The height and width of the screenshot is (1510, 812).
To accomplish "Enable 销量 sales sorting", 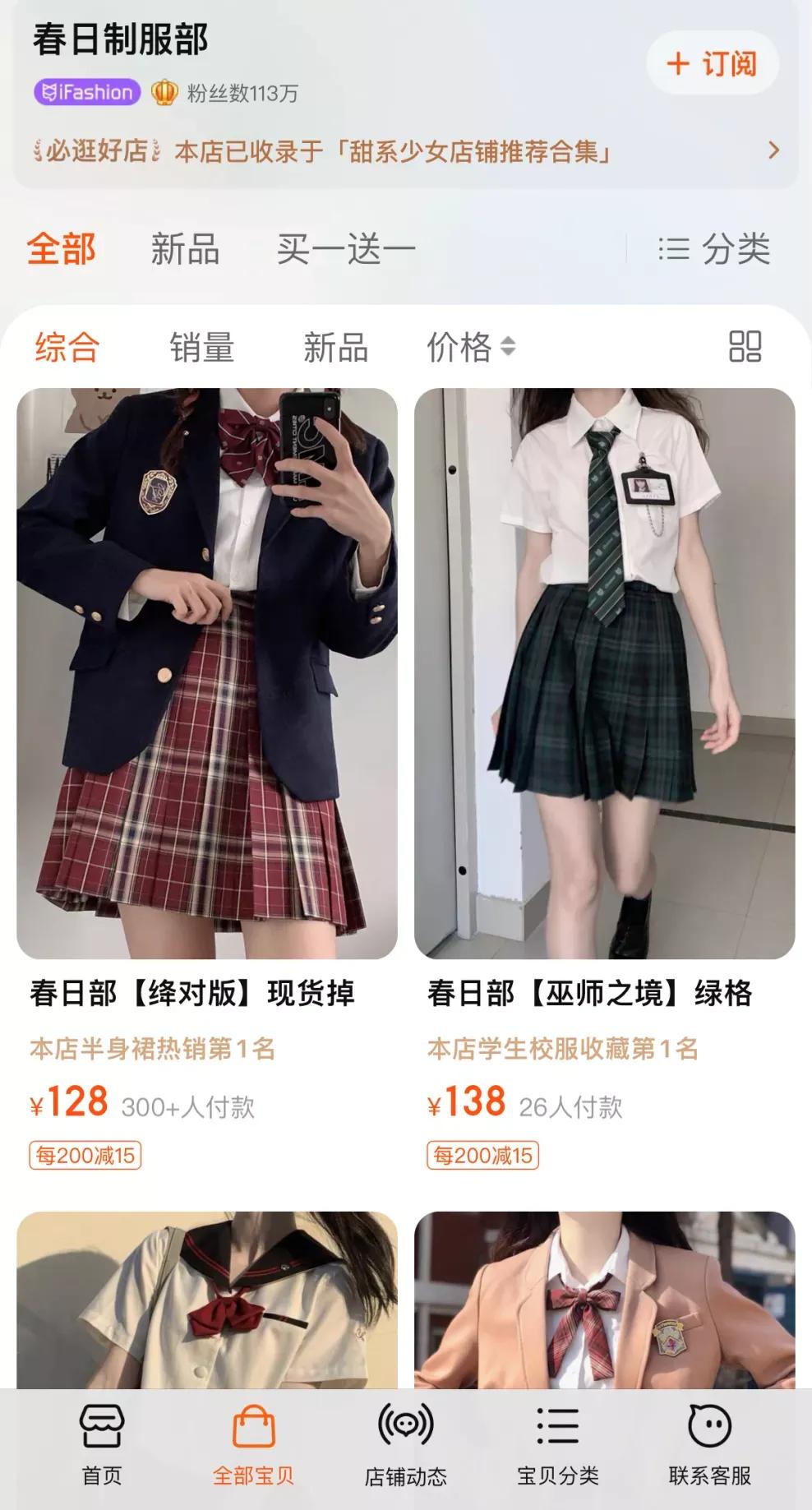I will 201,349.
